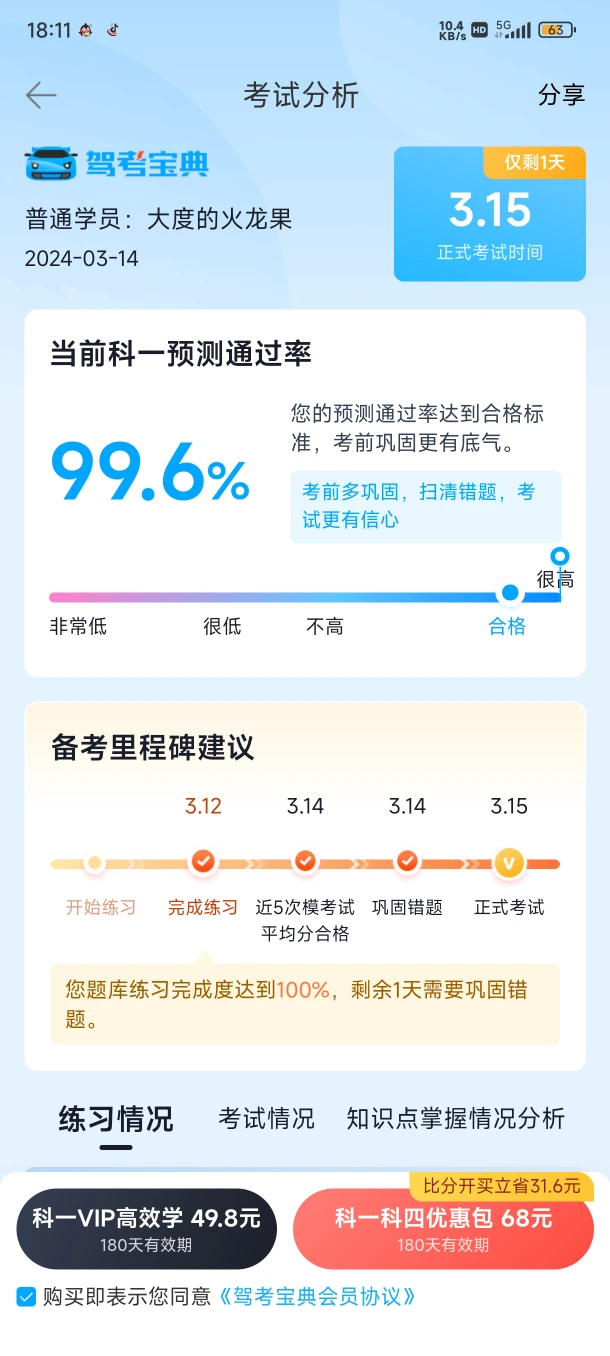Select the 练习情况 tab
610x1356 pixels.
[116, 1118]
